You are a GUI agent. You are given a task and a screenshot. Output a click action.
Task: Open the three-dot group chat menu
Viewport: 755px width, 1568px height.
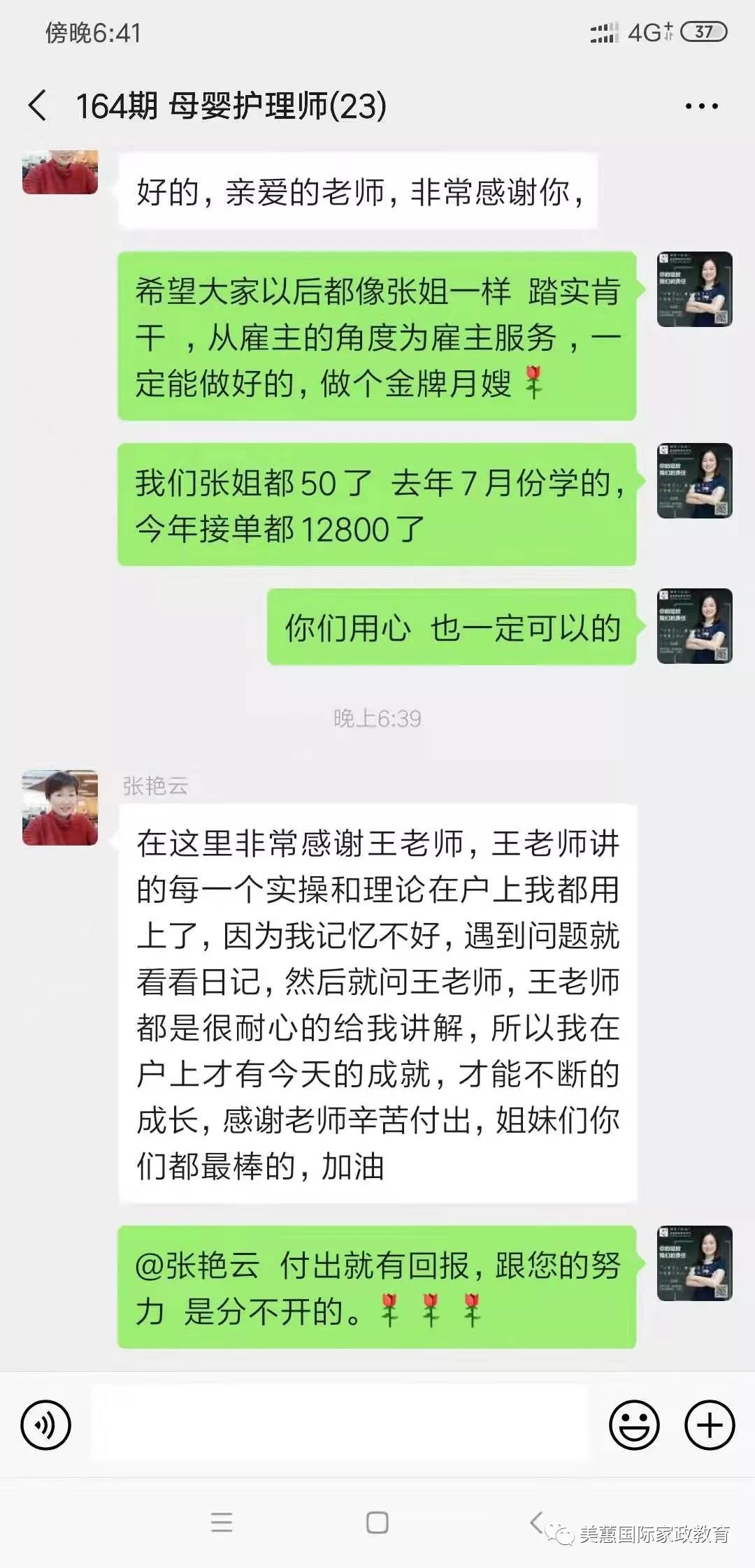[701, 106]
